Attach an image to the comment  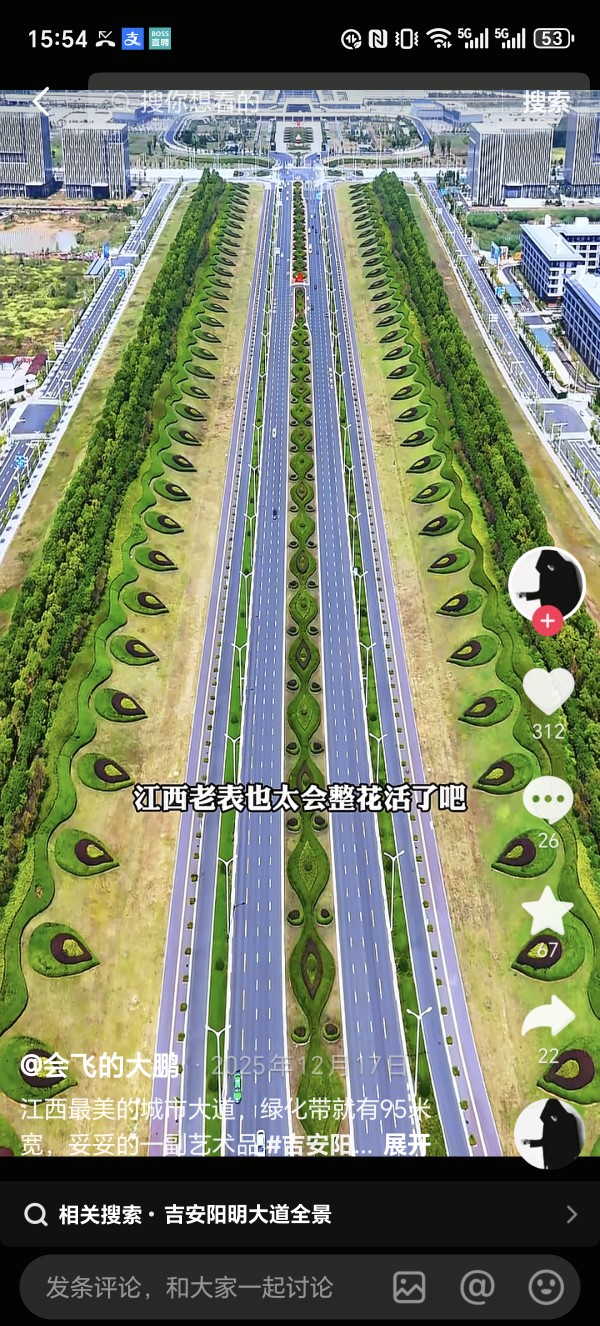pos(409,1287)
